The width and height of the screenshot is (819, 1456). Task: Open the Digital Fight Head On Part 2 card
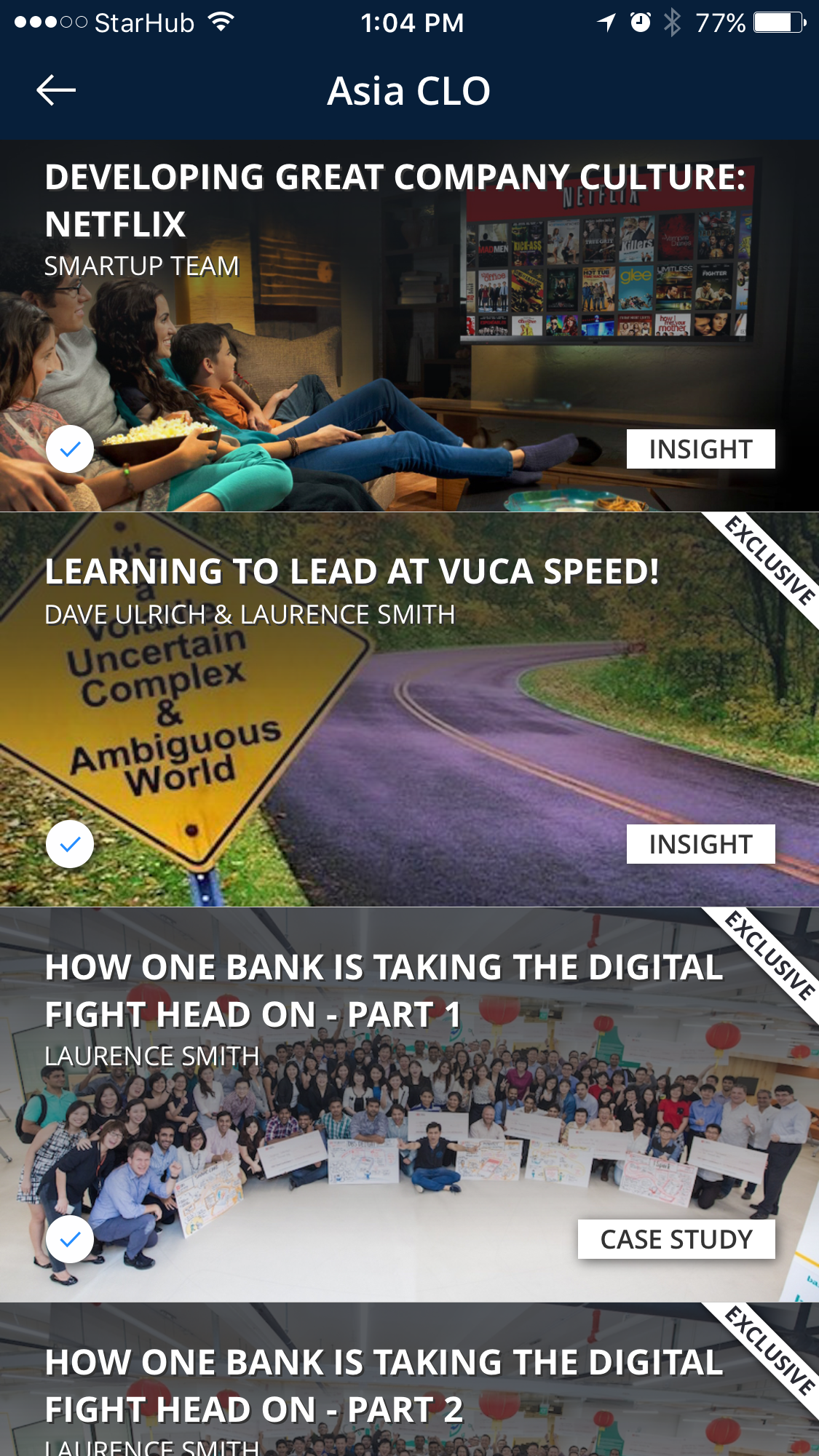coord(409,1380)
